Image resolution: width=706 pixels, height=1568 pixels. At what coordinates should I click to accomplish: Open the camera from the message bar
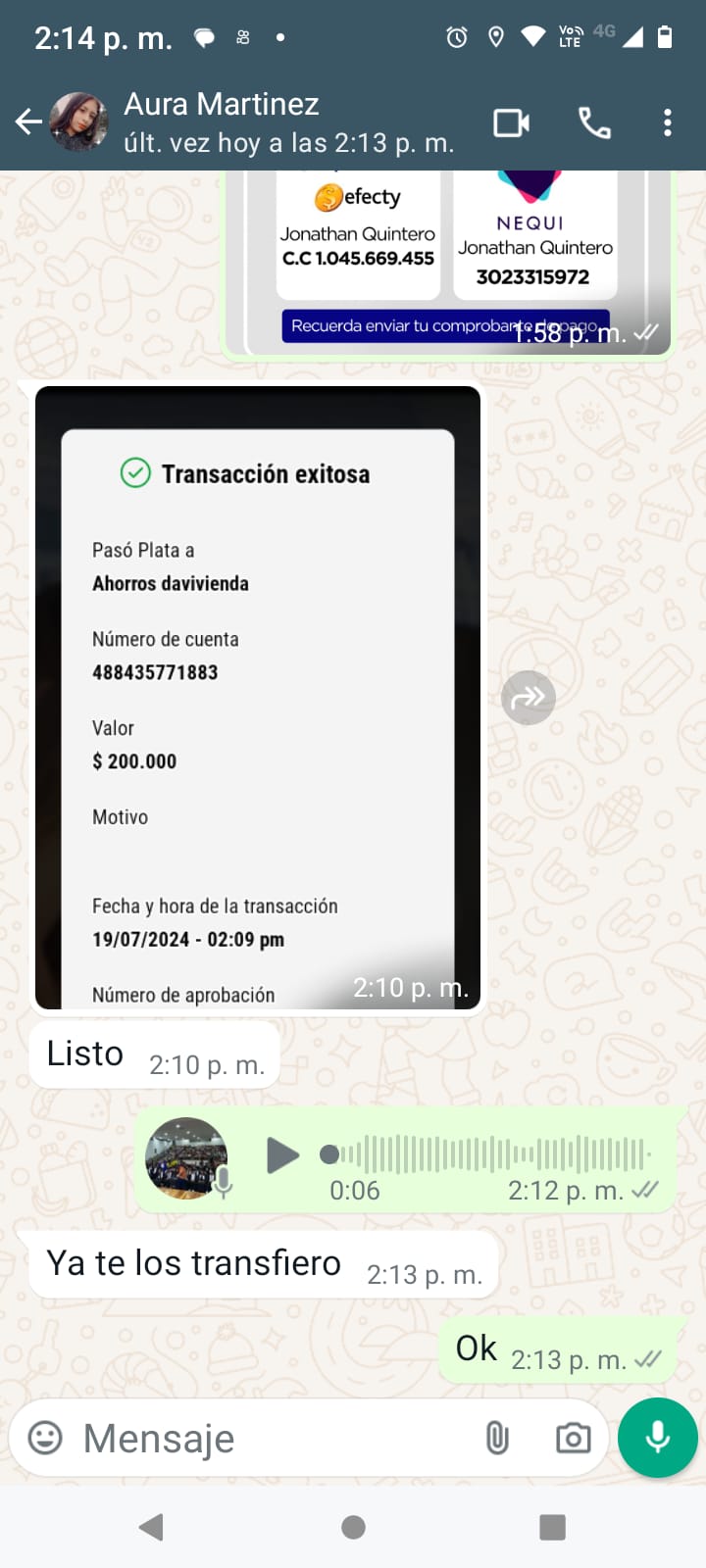pyautogui.click(x=573, y=1438)
